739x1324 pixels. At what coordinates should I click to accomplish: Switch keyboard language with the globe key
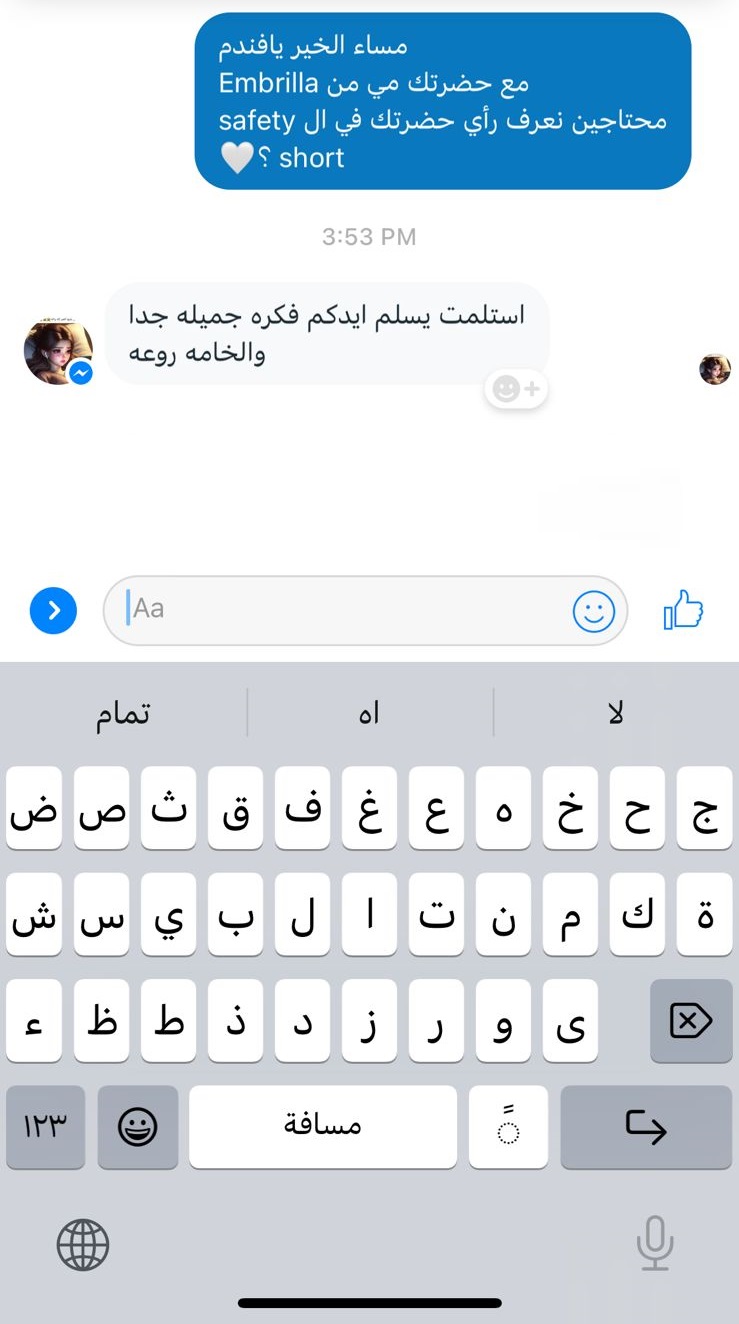pos(83,1245)
